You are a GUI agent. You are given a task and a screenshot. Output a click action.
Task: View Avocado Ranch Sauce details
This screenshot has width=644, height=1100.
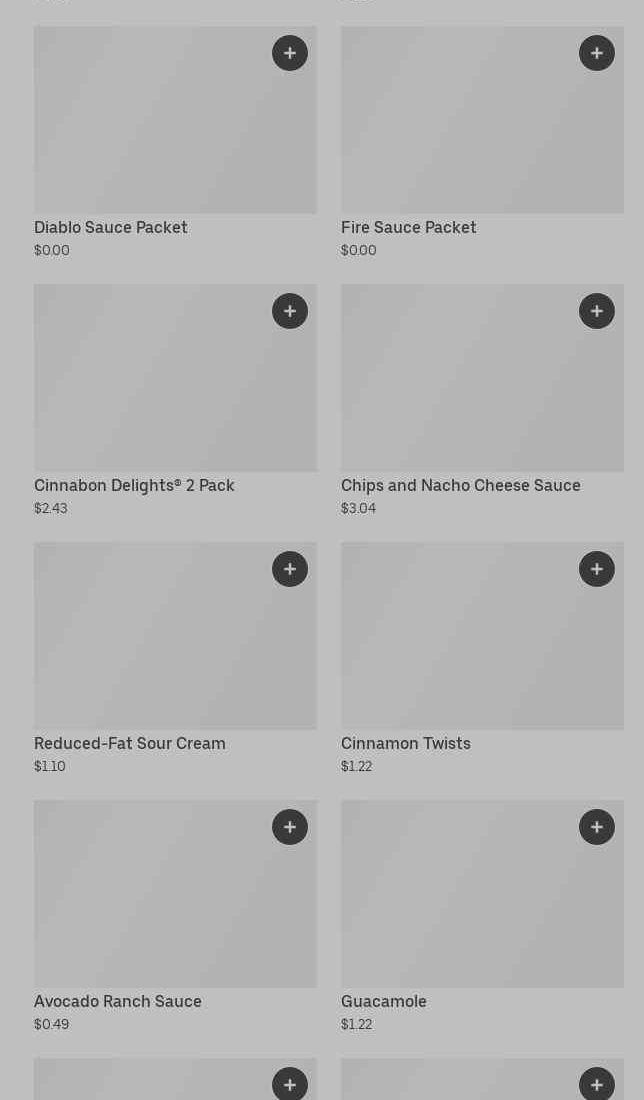coord(150,905)
